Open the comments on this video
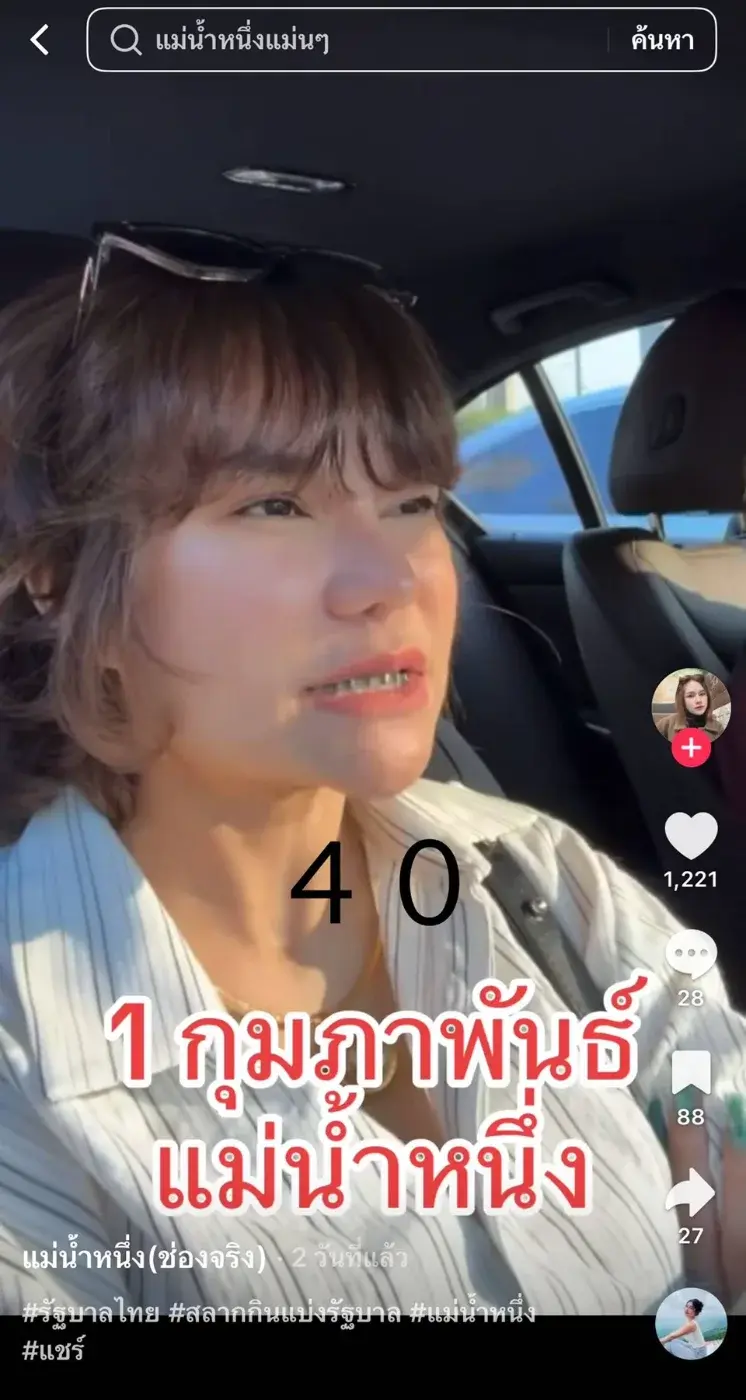This screenshot has height=1400, width=746. (x=691, y=956)
